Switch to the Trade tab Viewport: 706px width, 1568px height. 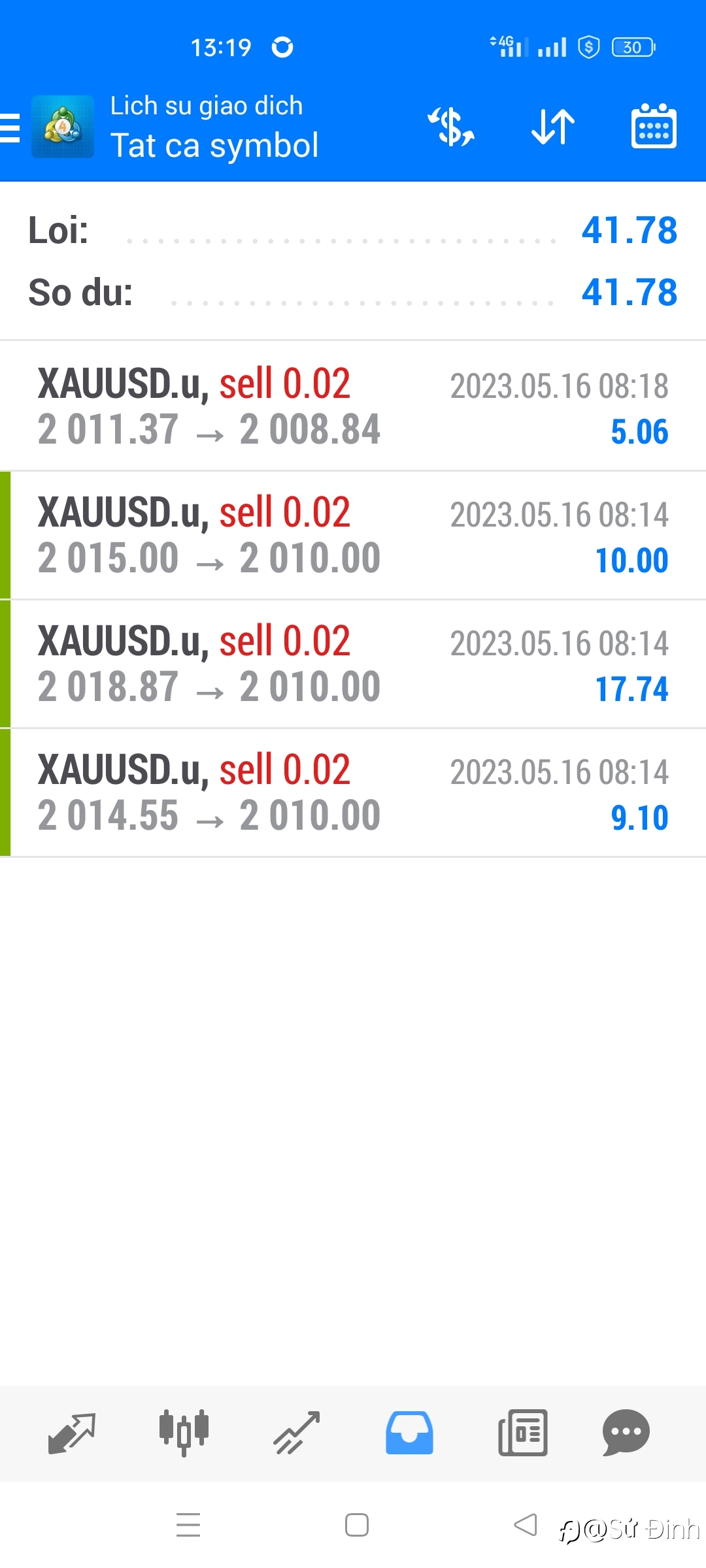point(297,1433)
